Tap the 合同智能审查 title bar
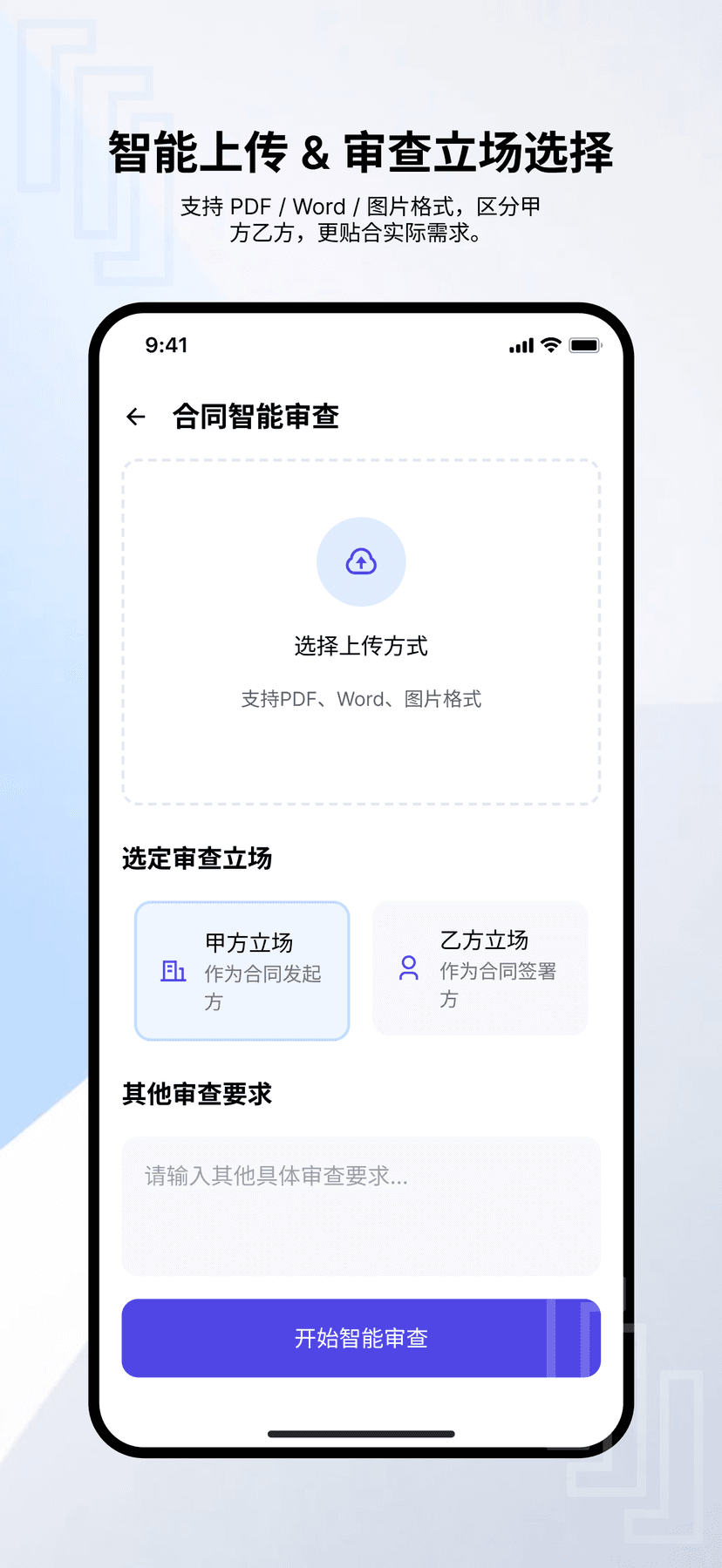This screenshot has width=722, height=1568. pos(257,417)
